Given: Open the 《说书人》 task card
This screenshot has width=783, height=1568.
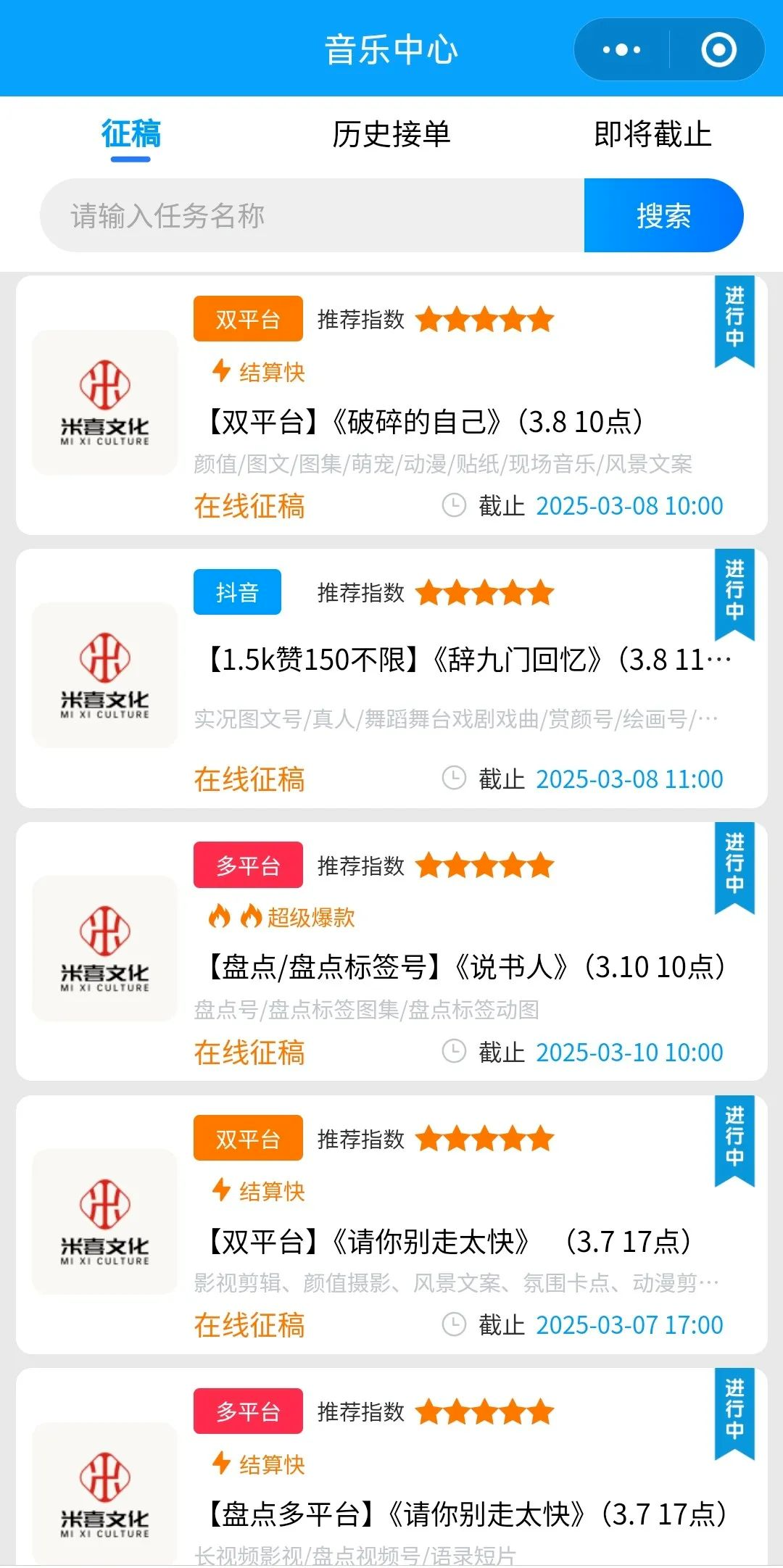Looking at the screenshot, I should pyautogui.click(x=391, y=951).
